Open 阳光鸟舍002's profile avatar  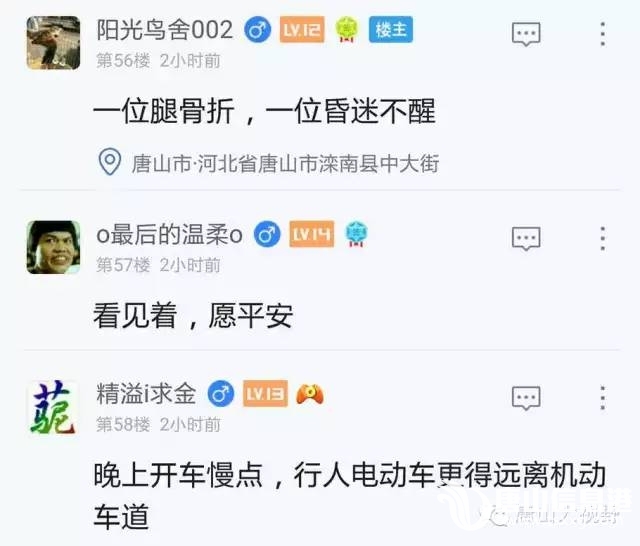tap(53, 42)
